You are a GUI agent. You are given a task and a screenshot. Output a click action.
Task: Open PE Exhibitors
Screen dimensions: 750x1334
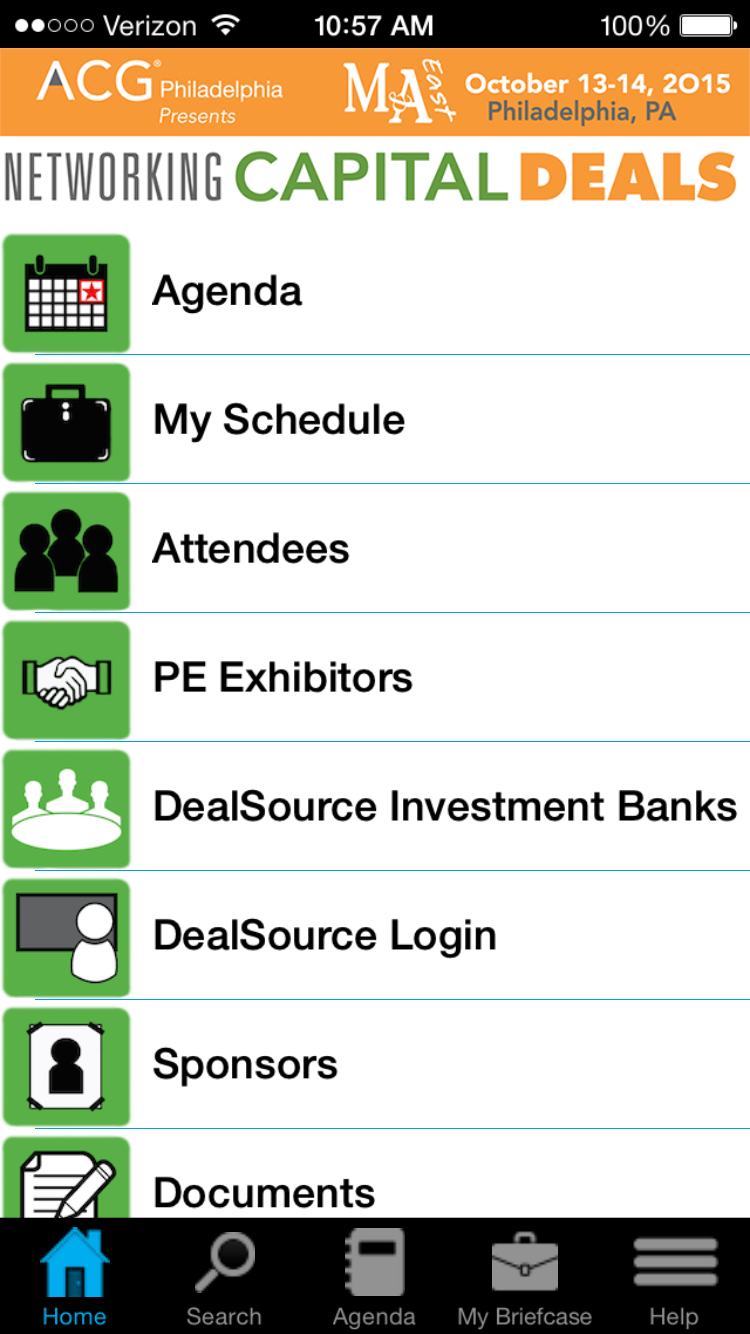[x=375, y=679]
